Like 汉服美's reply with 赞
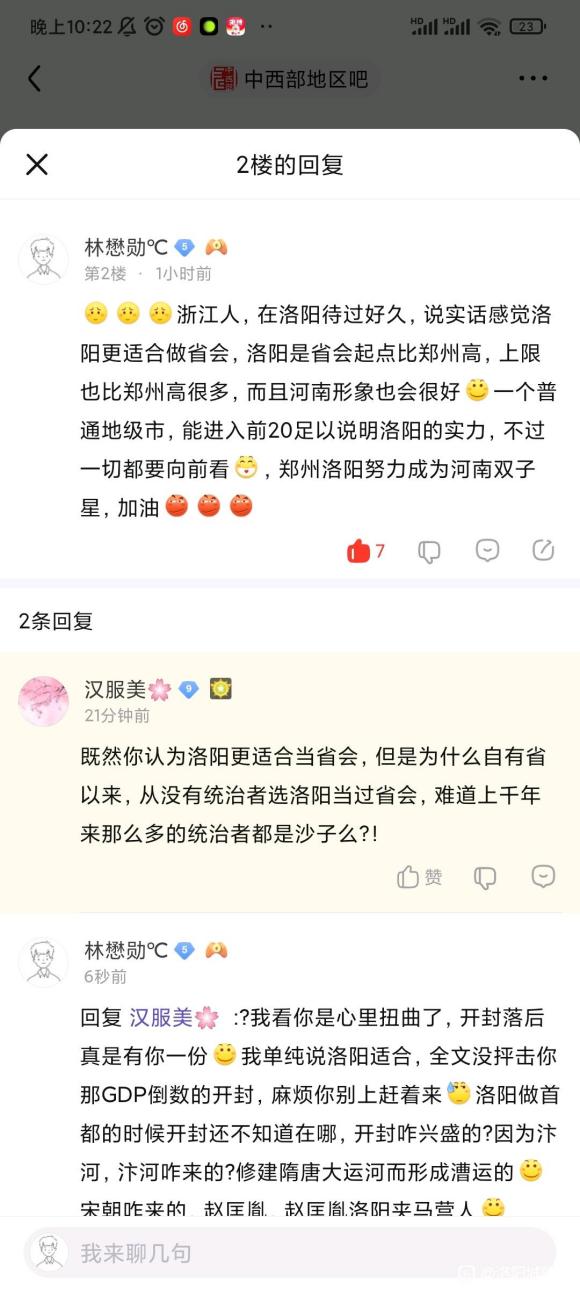Viewport: 580px width, 1289px height. pos(419,877)
